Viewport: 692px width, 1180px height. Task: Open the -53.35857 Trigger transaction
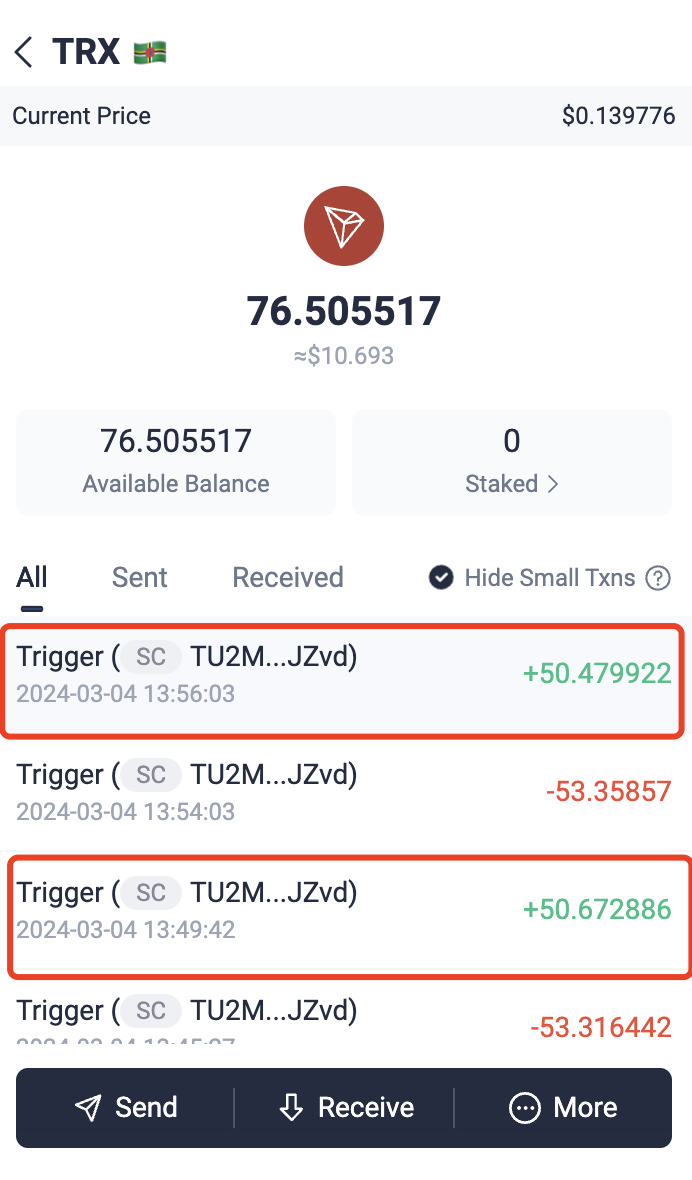click(344, 792)
